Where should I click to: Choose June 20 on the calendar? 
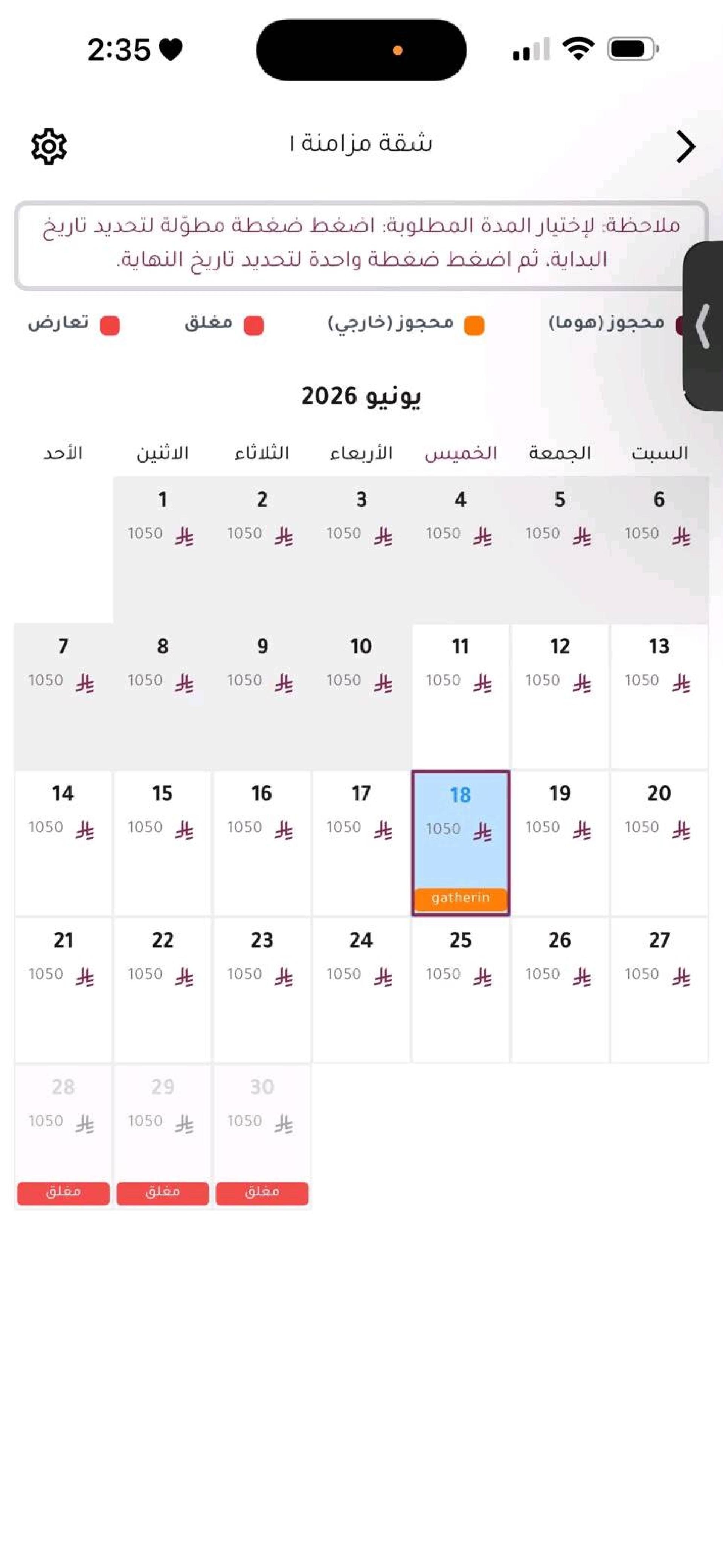point(659,843)
